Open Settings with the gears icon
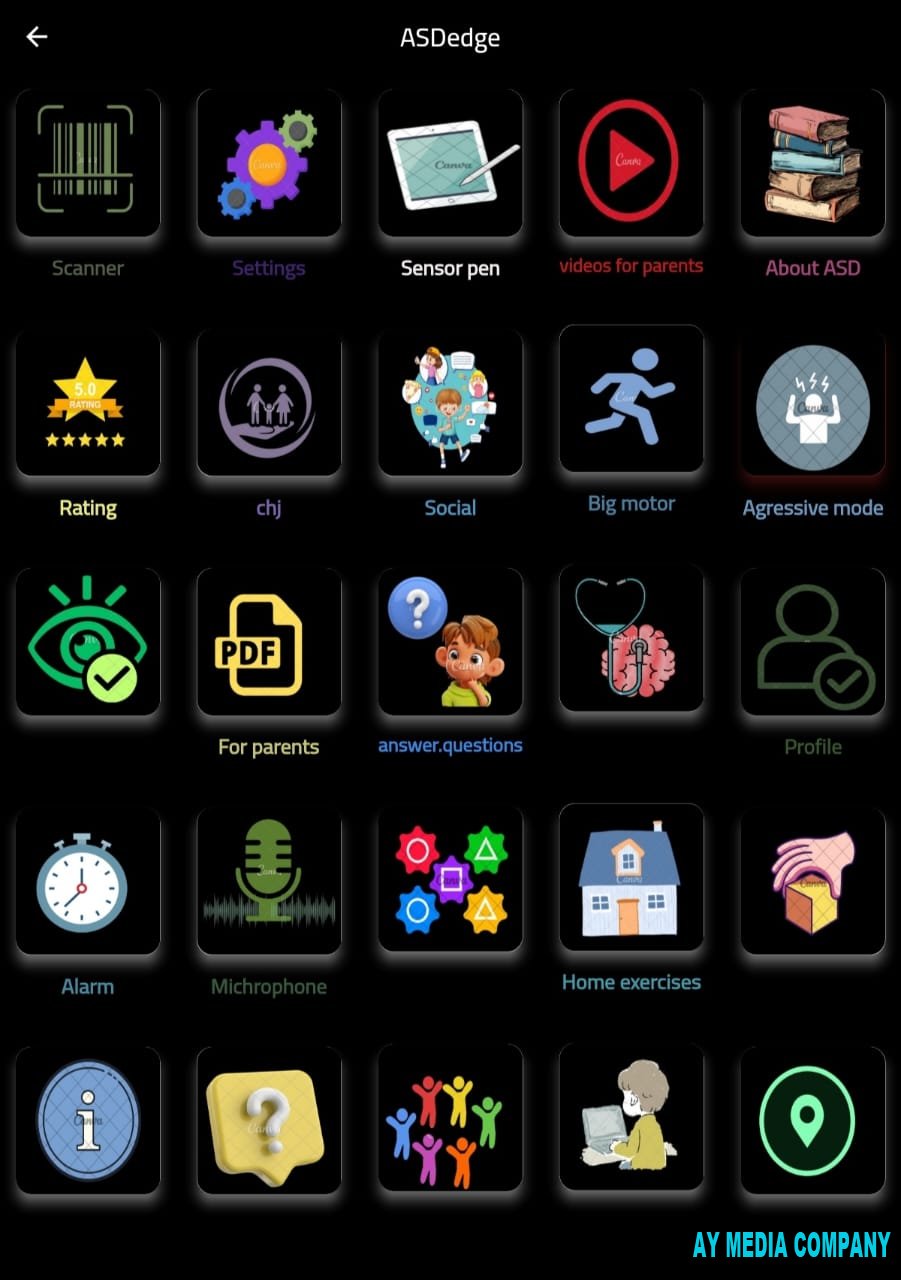Screen dimensions: 901x1280 pos(269,162)
